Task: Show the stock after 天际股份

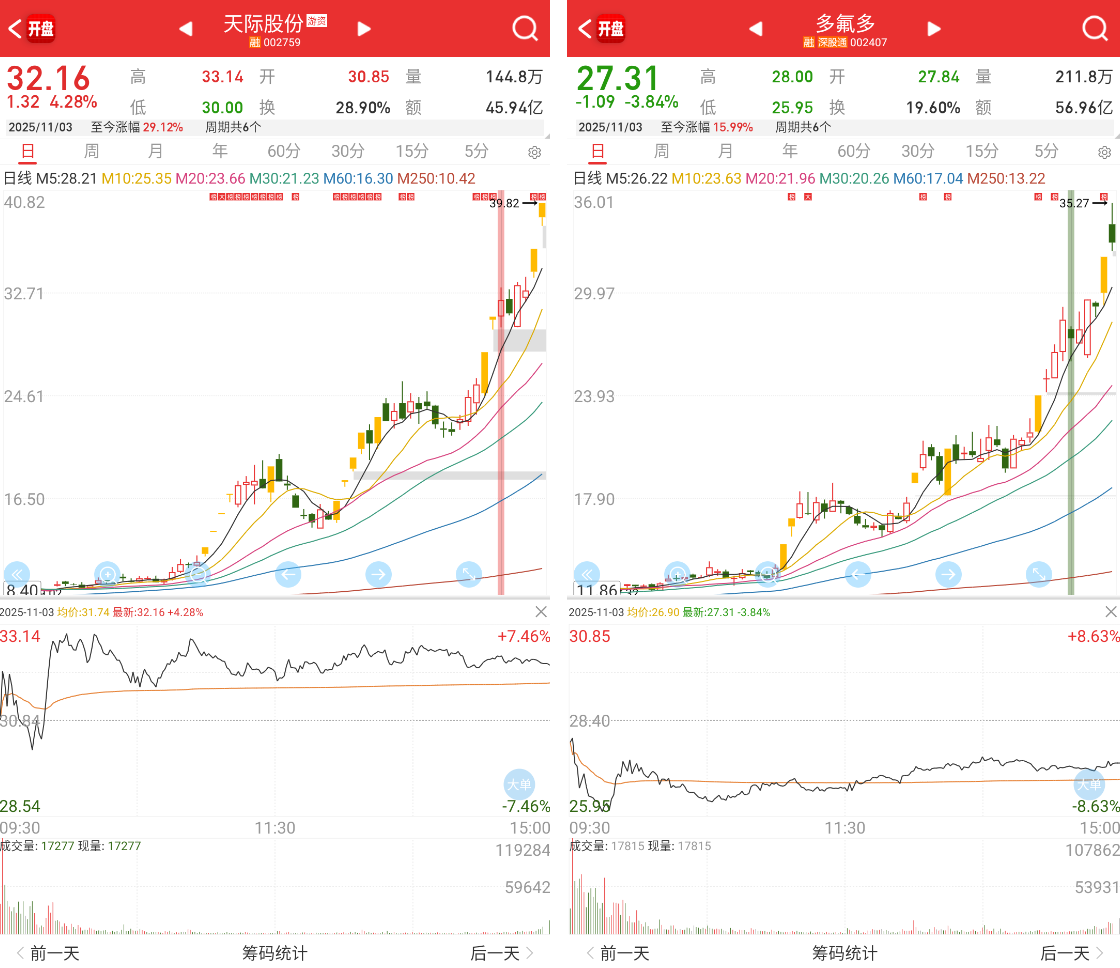Action: click(364, 29)
